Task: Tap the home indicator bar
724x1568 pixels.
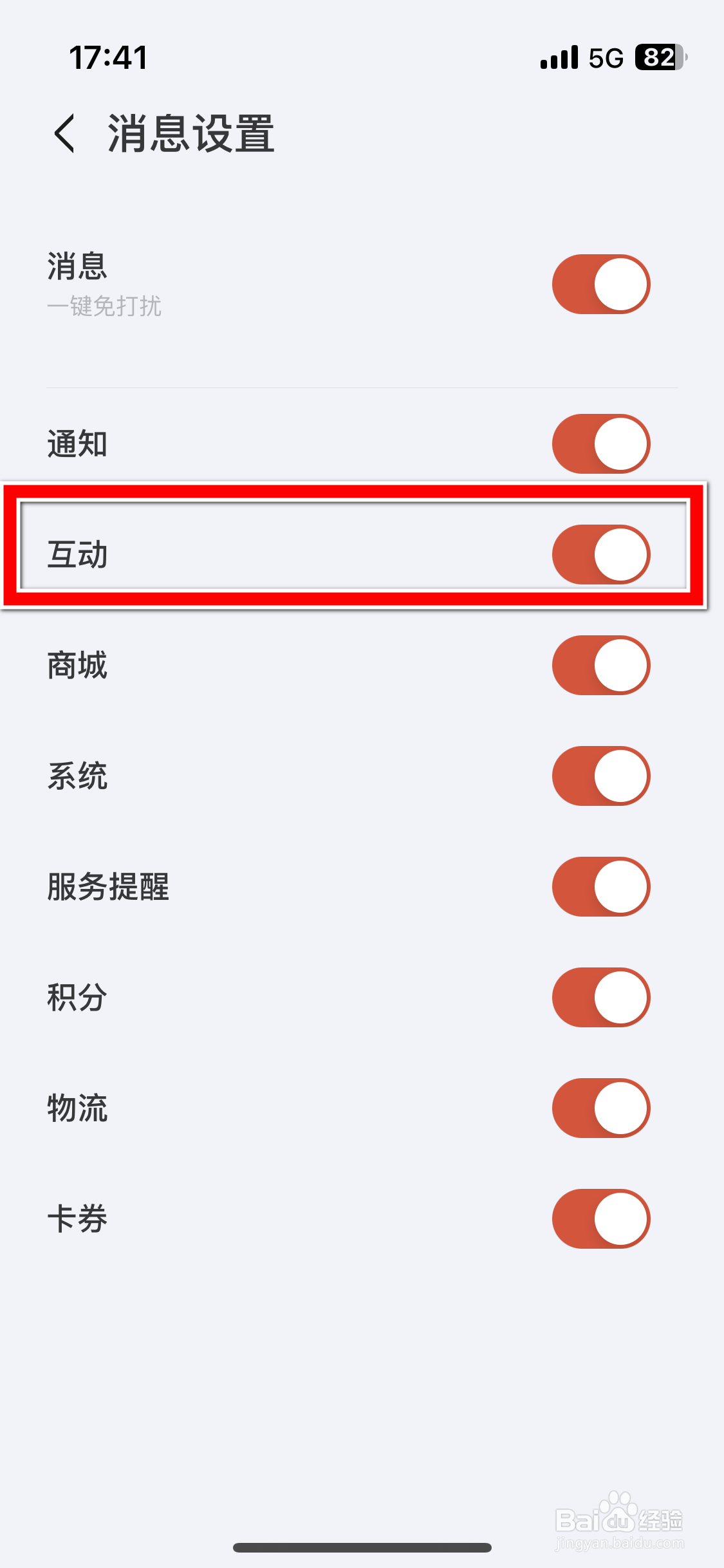Action: pos(362,1547)
